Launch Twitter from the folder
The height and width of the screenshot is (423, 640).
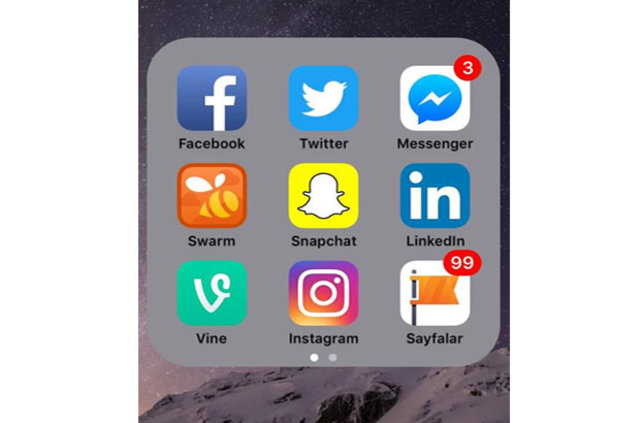(x=323, y=99)
